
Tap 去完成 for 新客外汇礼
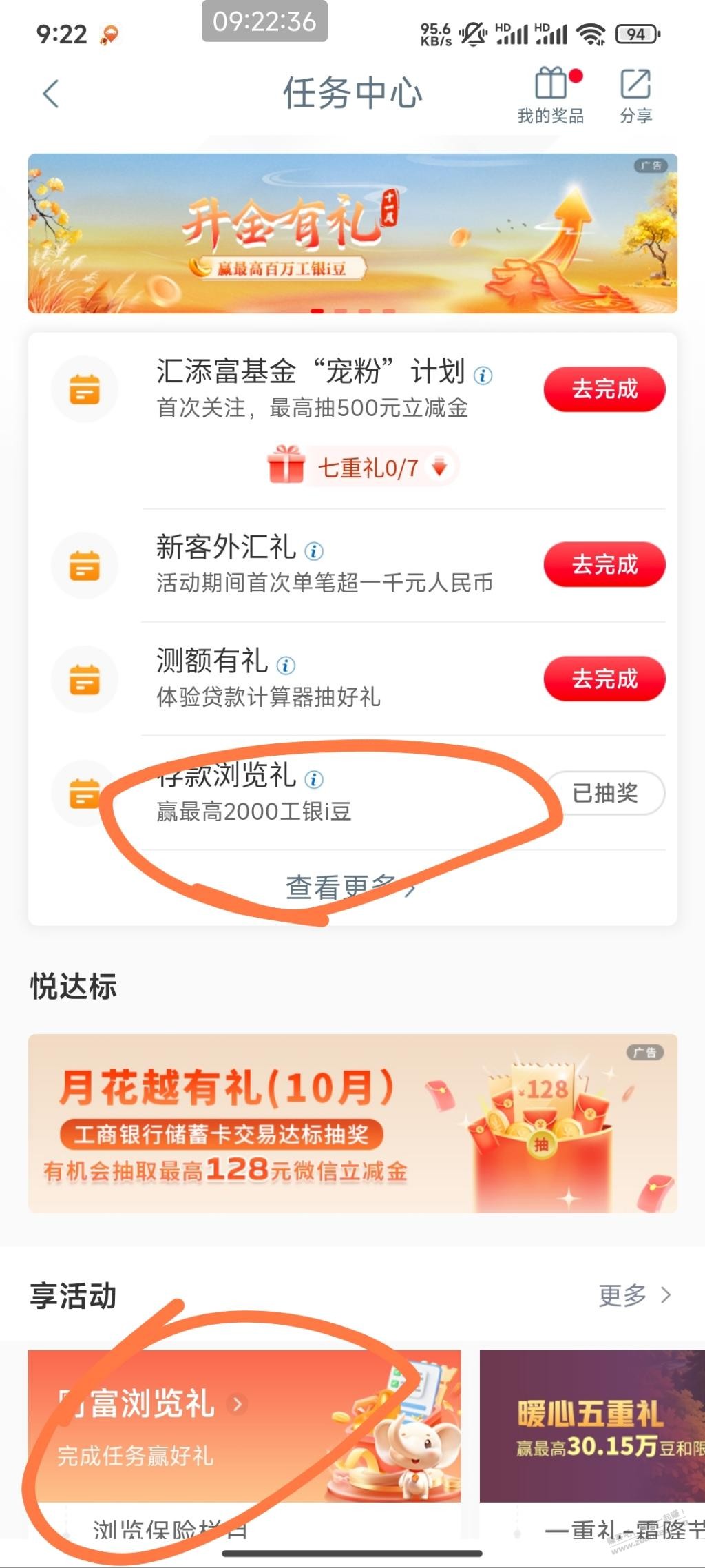604,565
